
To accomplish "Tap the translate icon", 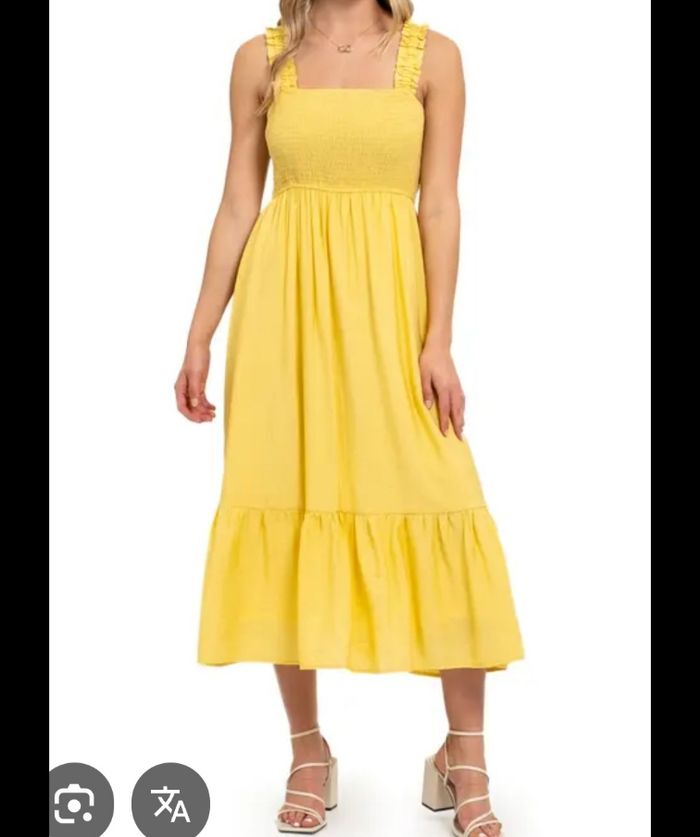I will tap(170, 801).
